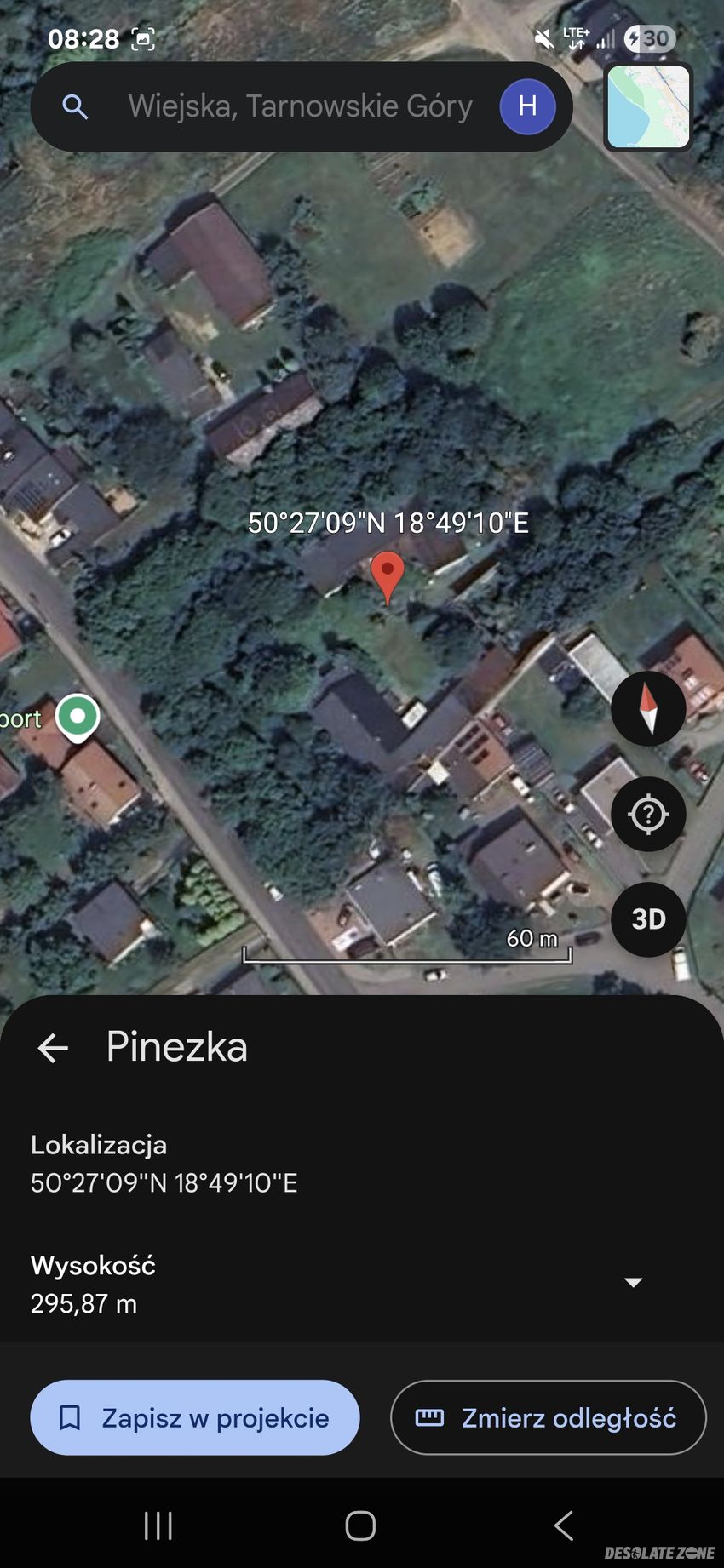The image size is (724, 1568).
Task: Tap 'Zmierz odległość' to measure distance
Action: (x=548, y=1417)
